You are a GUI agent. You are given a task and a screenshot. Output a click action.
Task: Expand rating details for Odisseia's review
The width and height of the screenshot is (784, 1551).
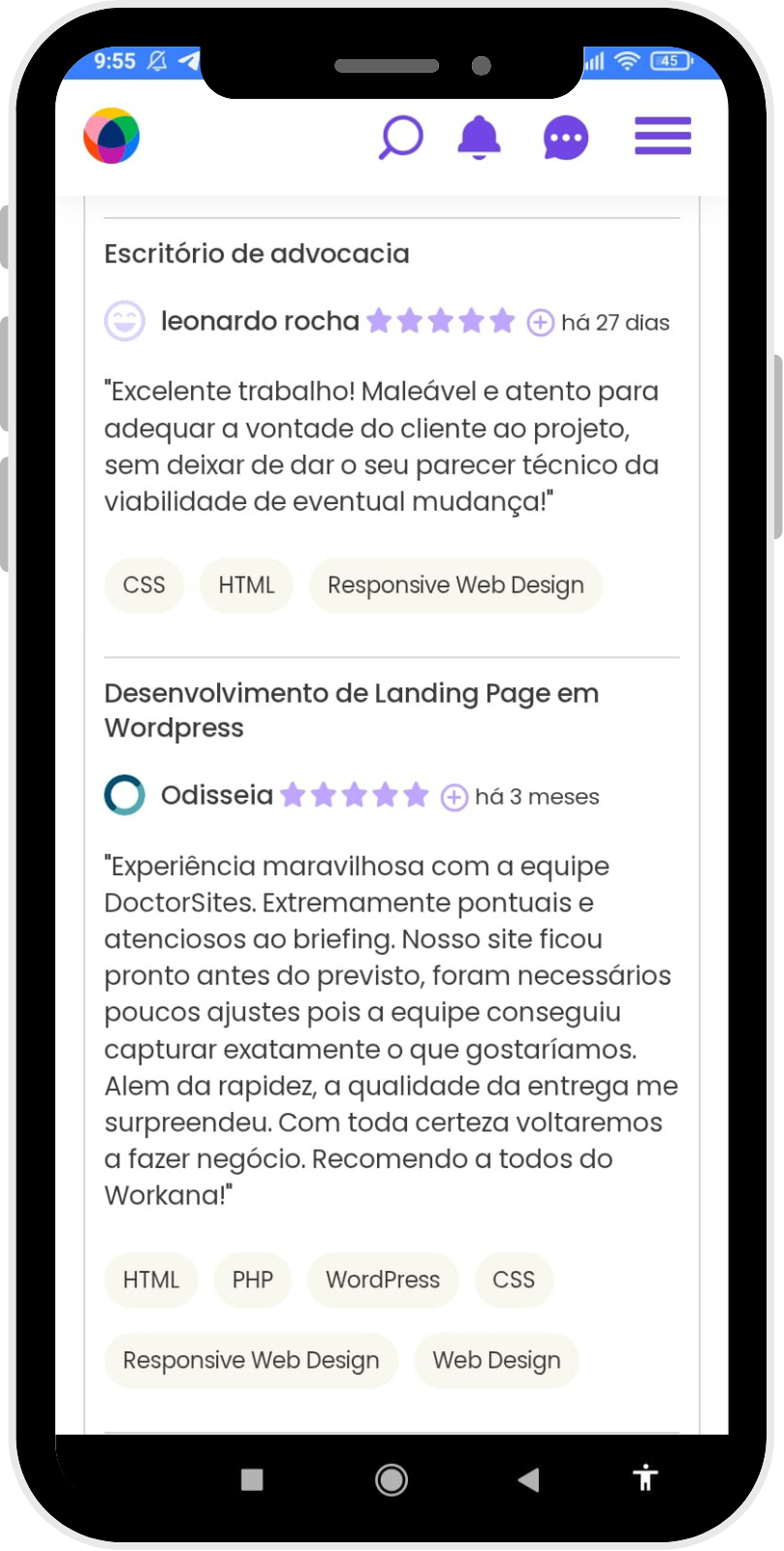click(454, 797)
